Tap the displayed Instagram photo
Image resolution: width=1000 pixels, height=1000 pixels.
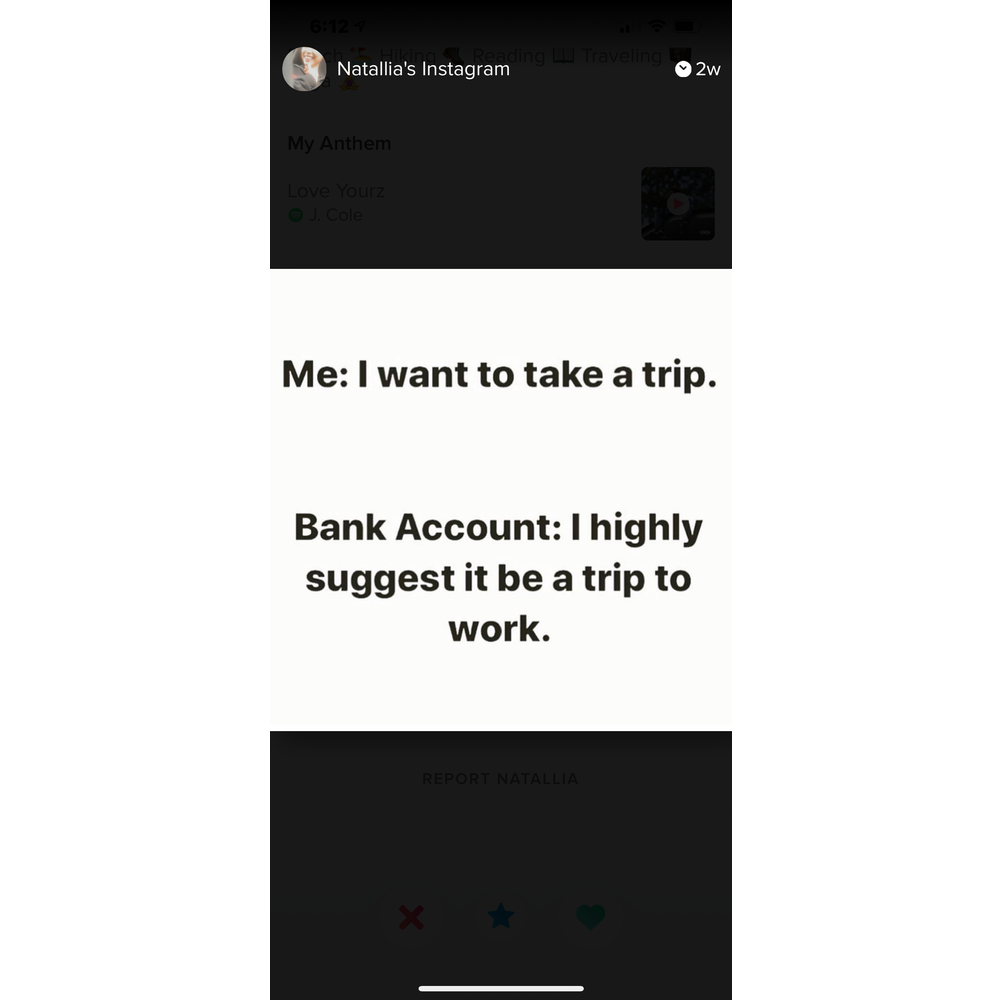tap(500, 499)
